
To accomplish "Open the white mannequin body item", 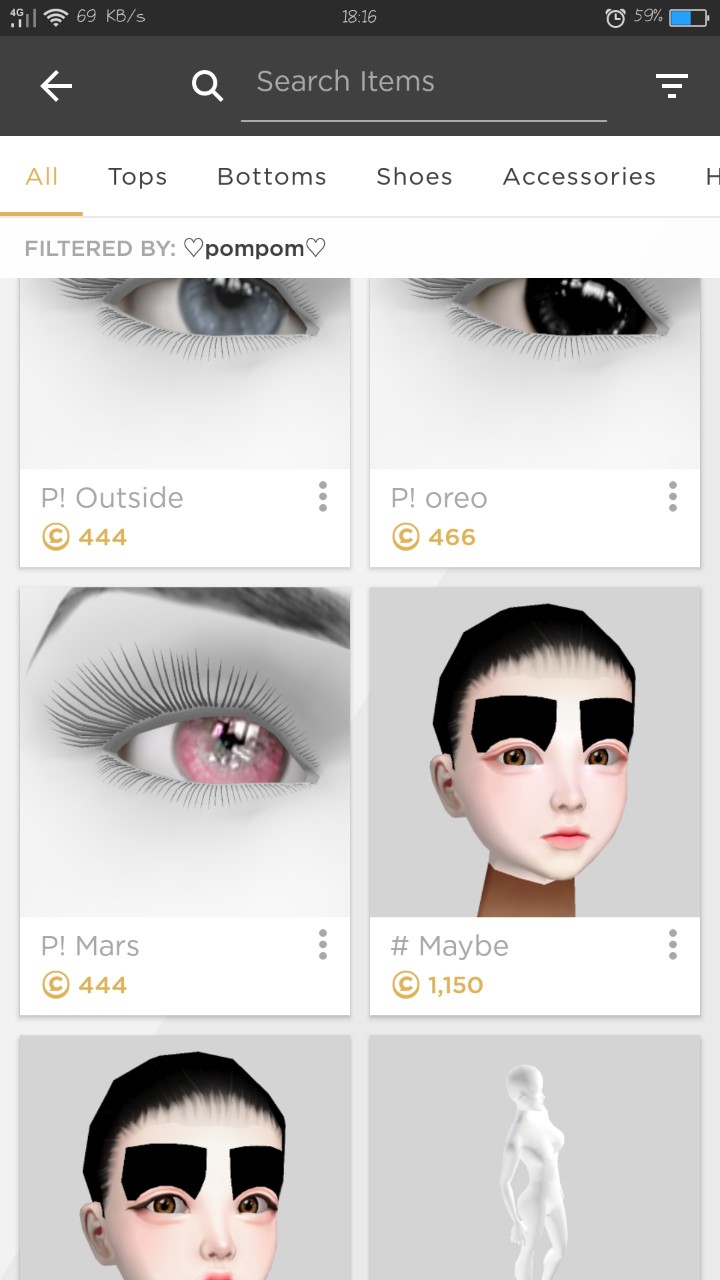I will 535,1160.
